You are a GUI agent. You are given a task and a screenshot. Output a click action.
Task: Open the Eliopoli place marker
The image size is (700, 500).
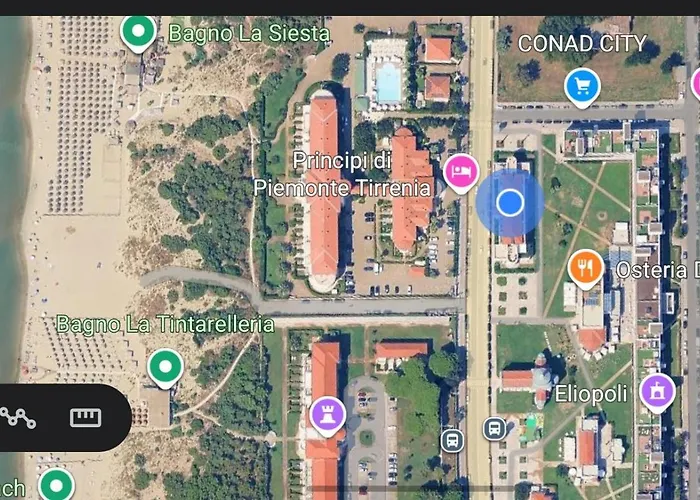[x=657, y=391]
